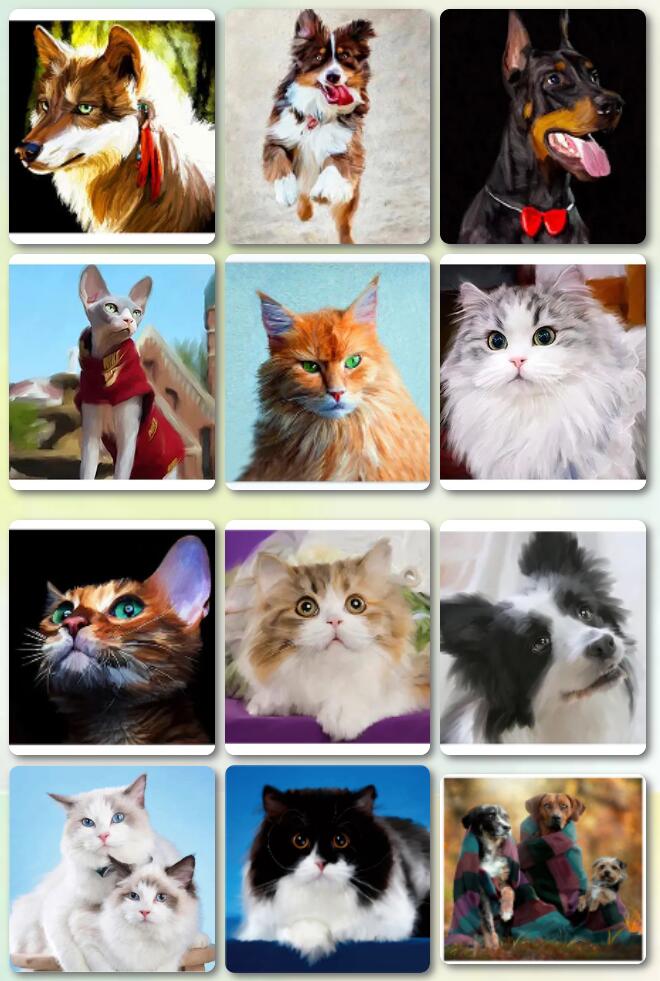Choose the three dogs wrapped in blanket
Viewport: 660px width, 981px height.
point(543,868)
